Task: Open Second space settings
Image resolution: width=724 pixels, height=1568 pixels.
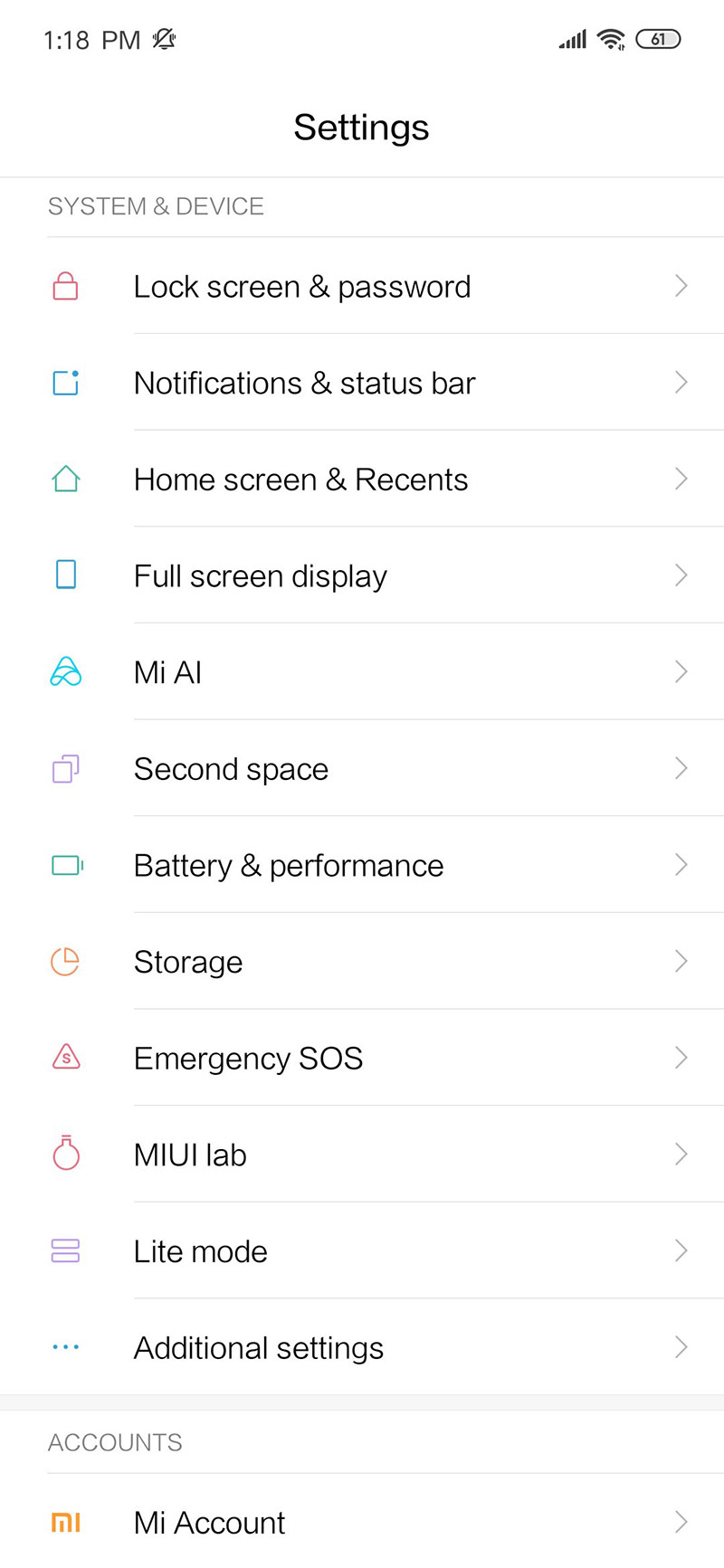Action: tap(231, 769)
